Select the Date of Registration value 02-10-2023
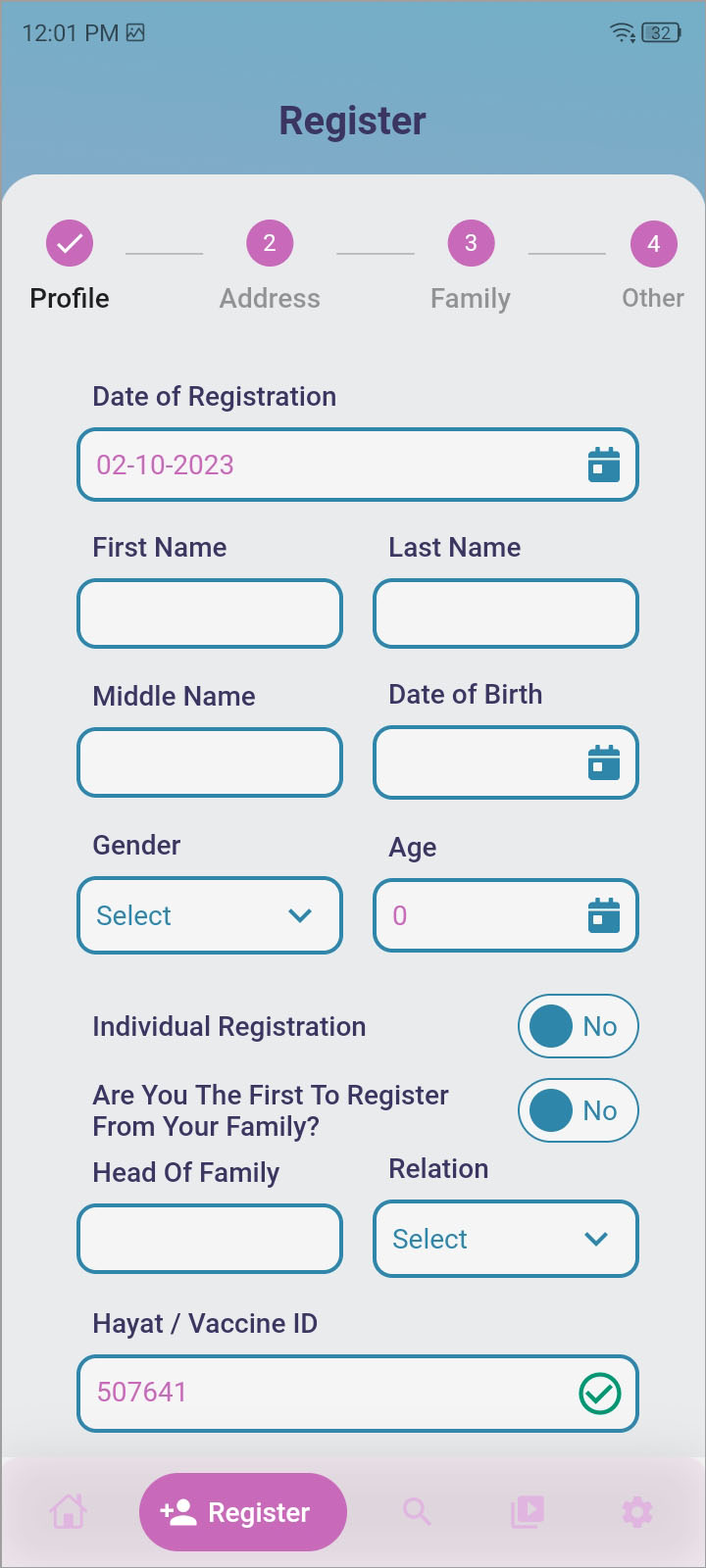The width and height of the screenshot is (706, 1568). point(164,465)
